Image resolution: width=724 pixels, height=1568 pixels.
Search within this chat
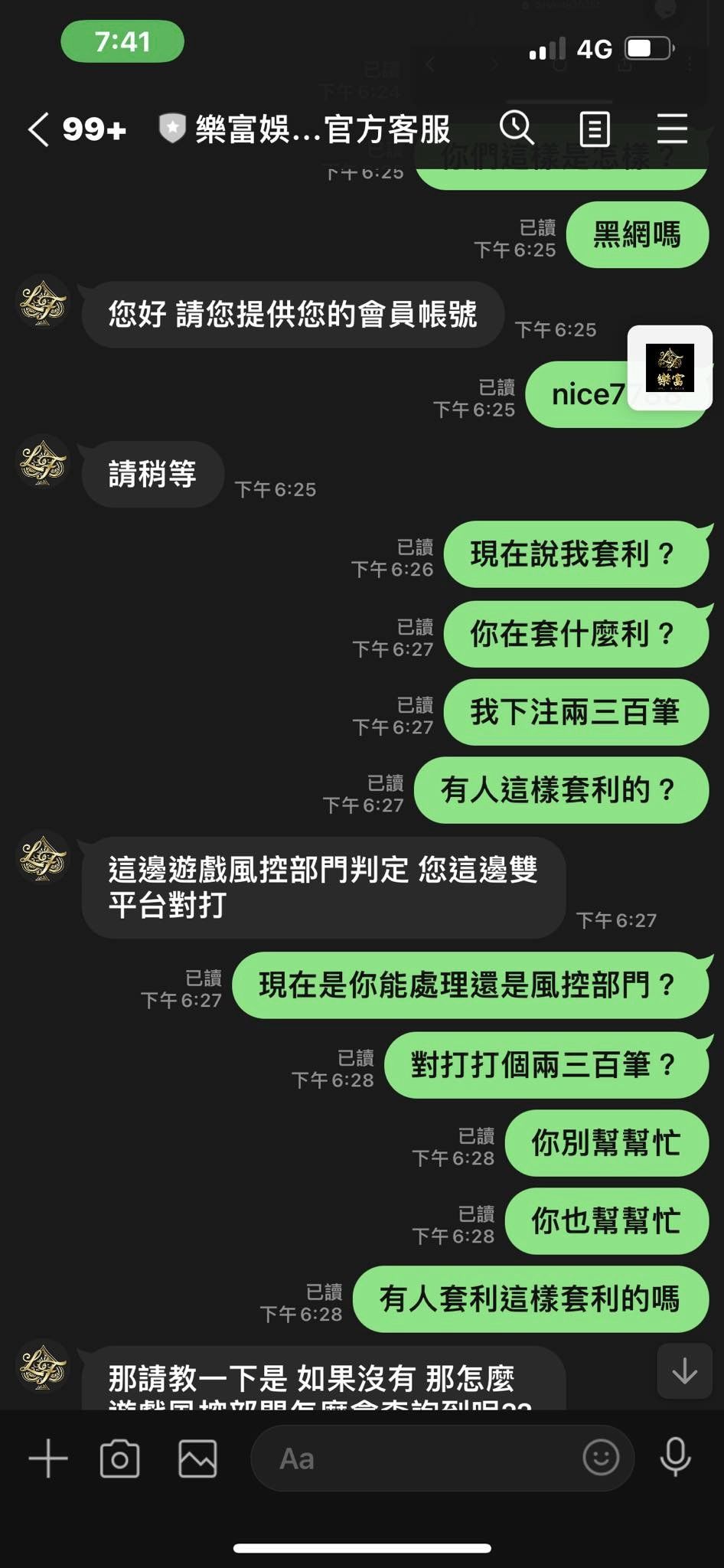point(517,128)
